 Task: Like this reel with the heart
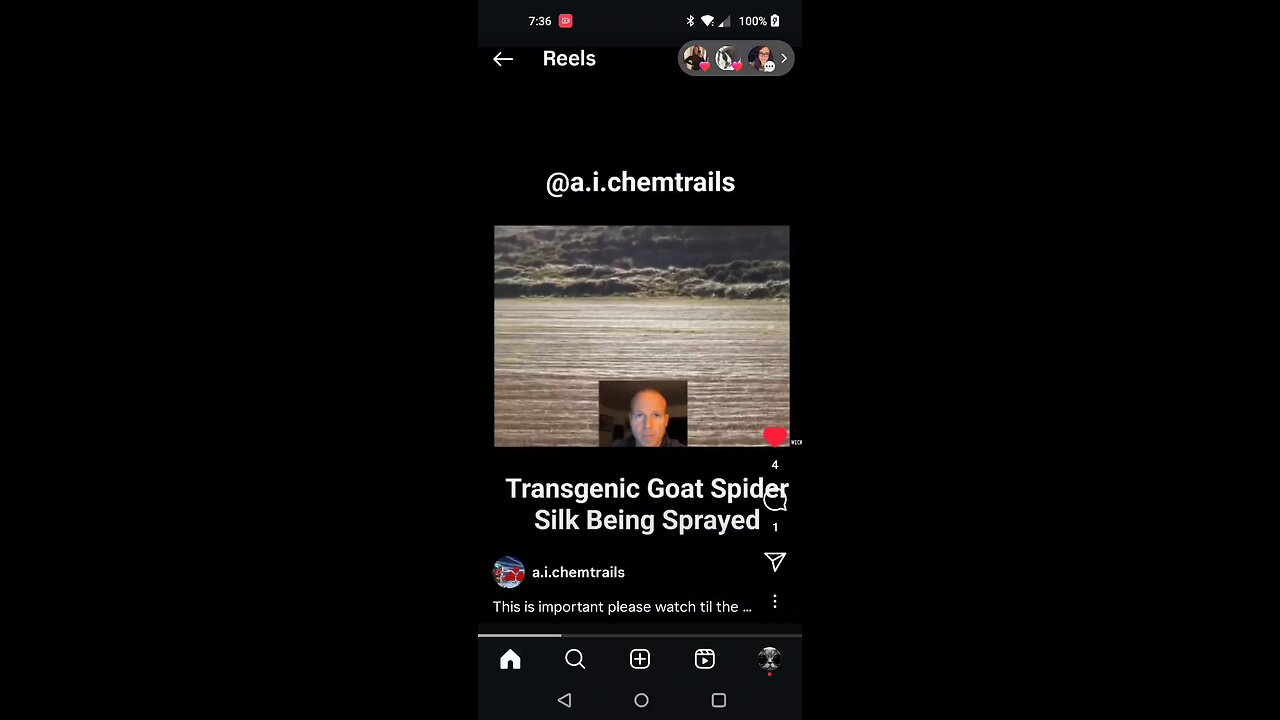tap(775, 437)
